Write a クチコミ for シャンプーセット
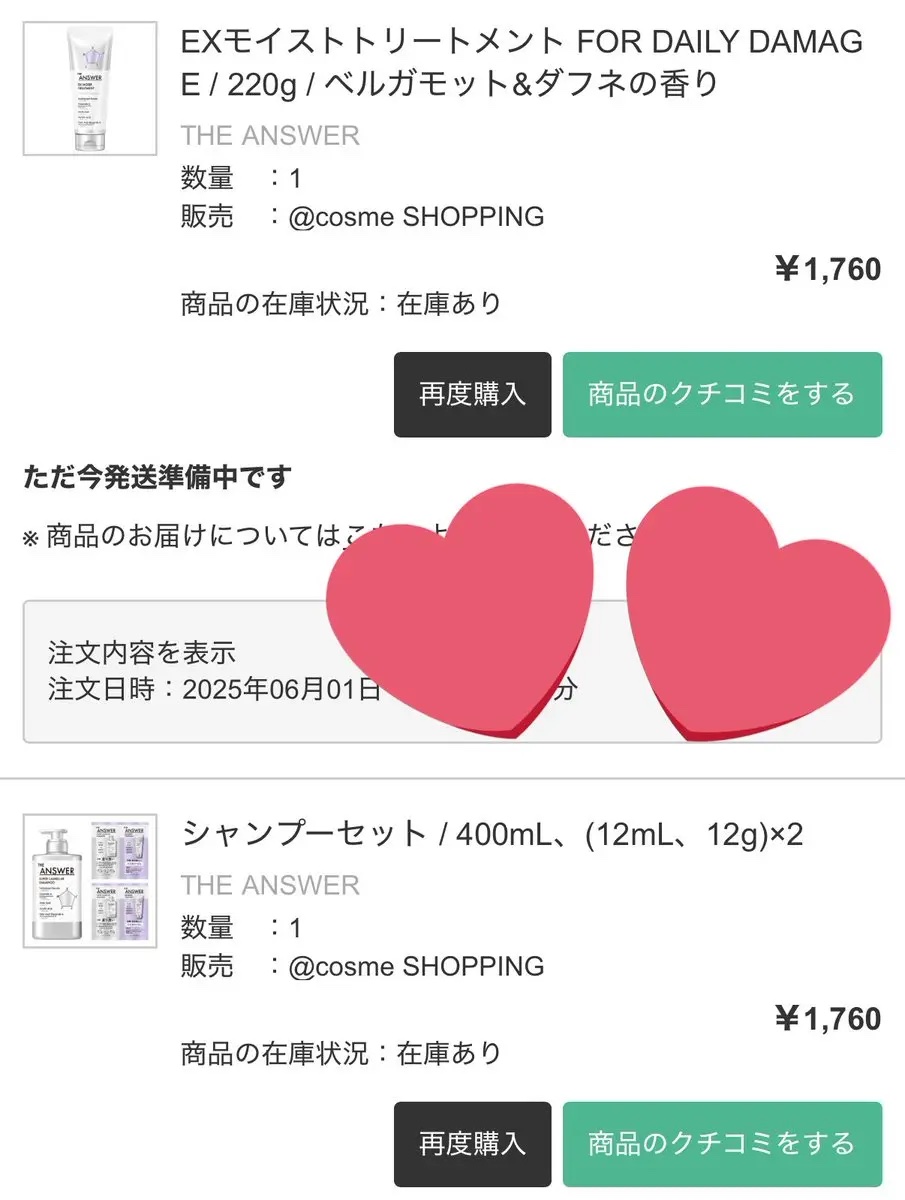Screen dimensions: 905x1200 [x=722, y=1144]
